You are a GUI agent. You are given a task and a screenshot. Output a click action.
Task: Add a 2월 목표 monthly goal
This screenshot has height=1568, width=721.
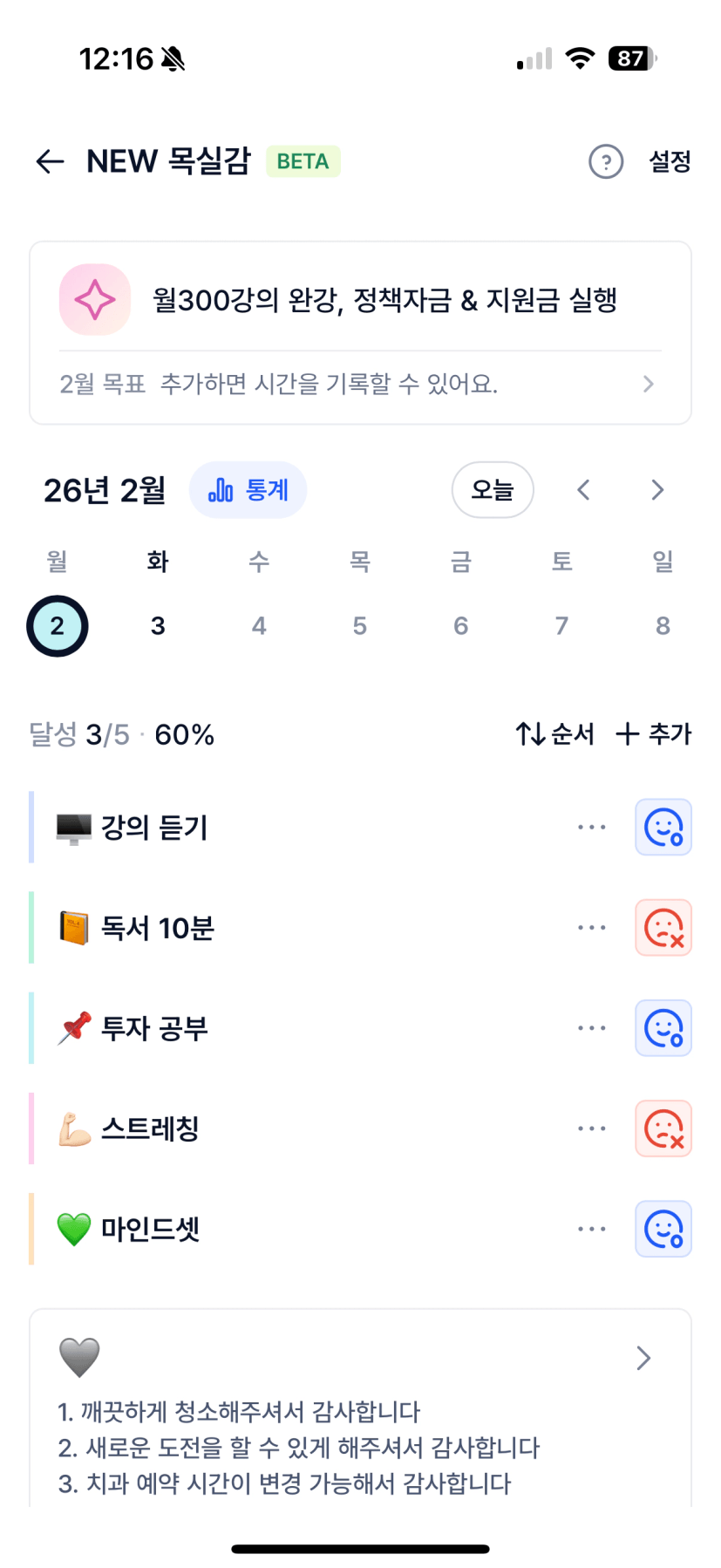tap(360, 384)
